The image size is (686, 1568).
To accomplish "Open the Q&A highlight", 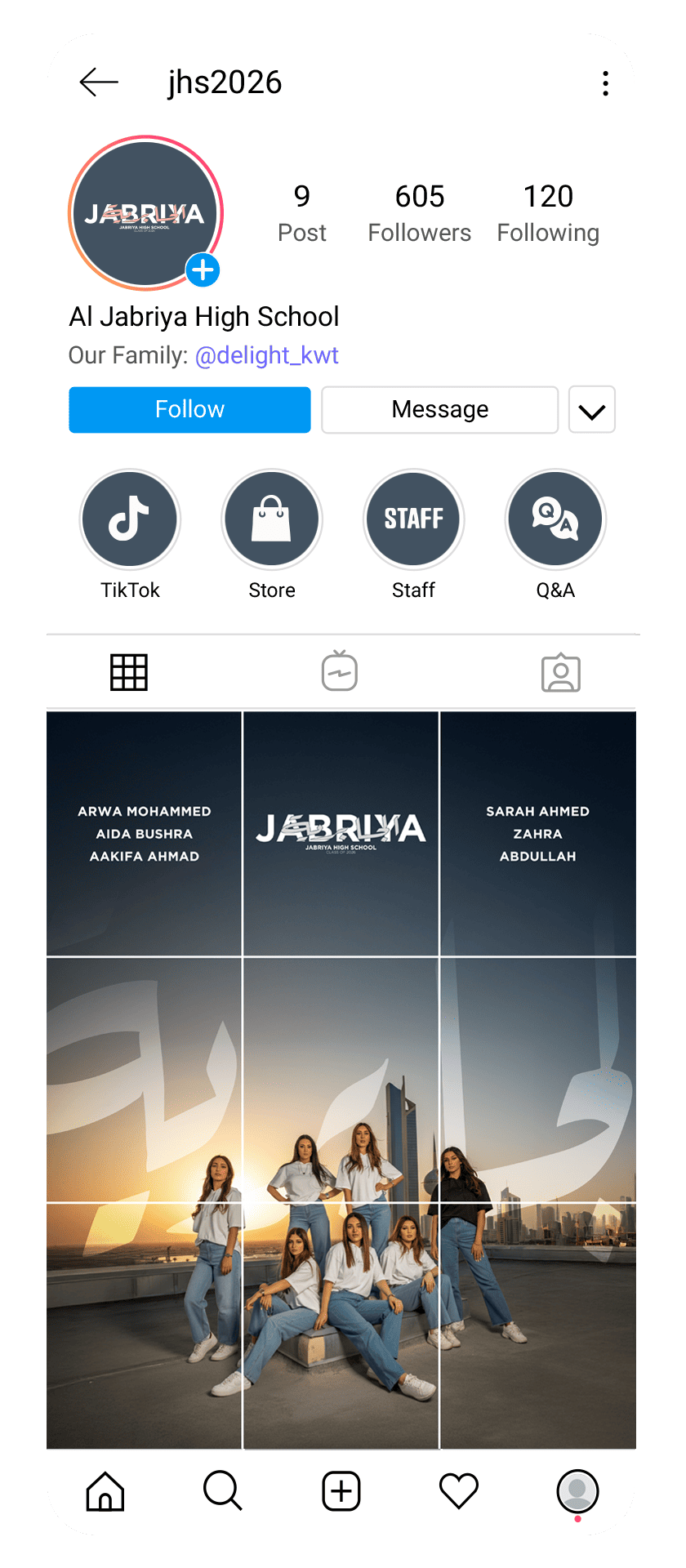I will pyautogui.click(x=555, y=519).
